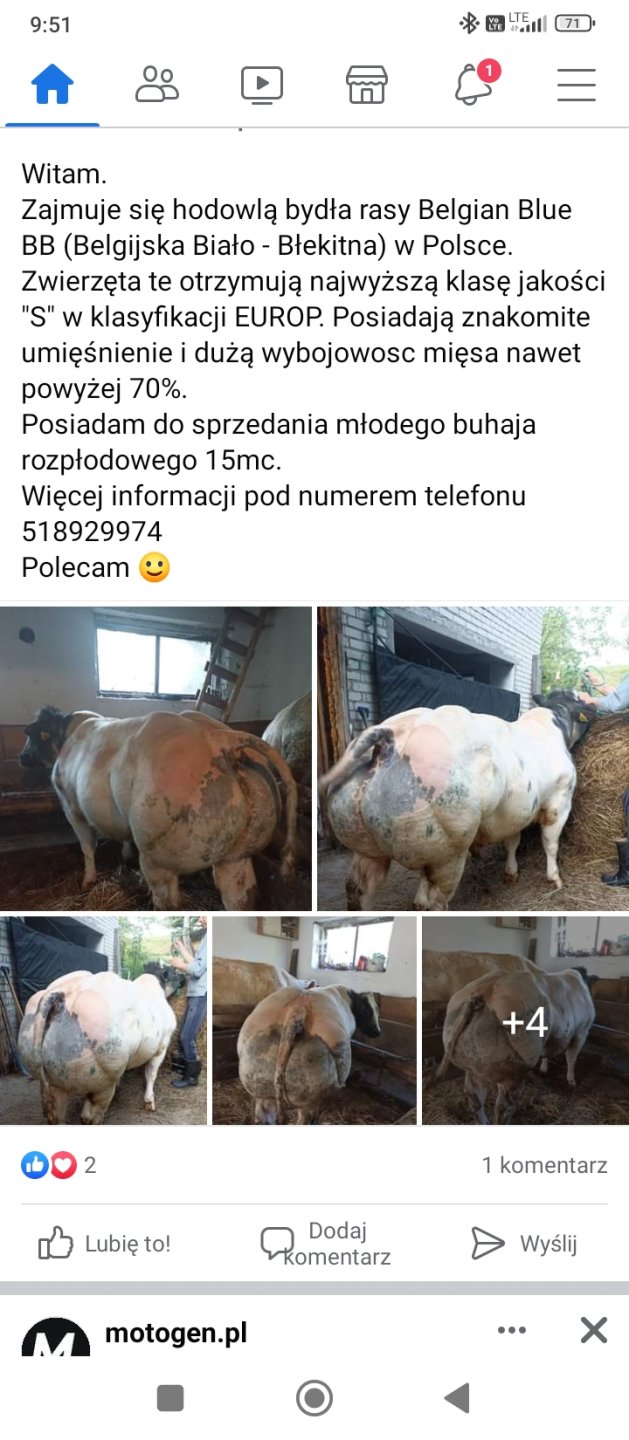Hide the motogen.pl post
This screenshot has width=629, height=1440.
594,1330
